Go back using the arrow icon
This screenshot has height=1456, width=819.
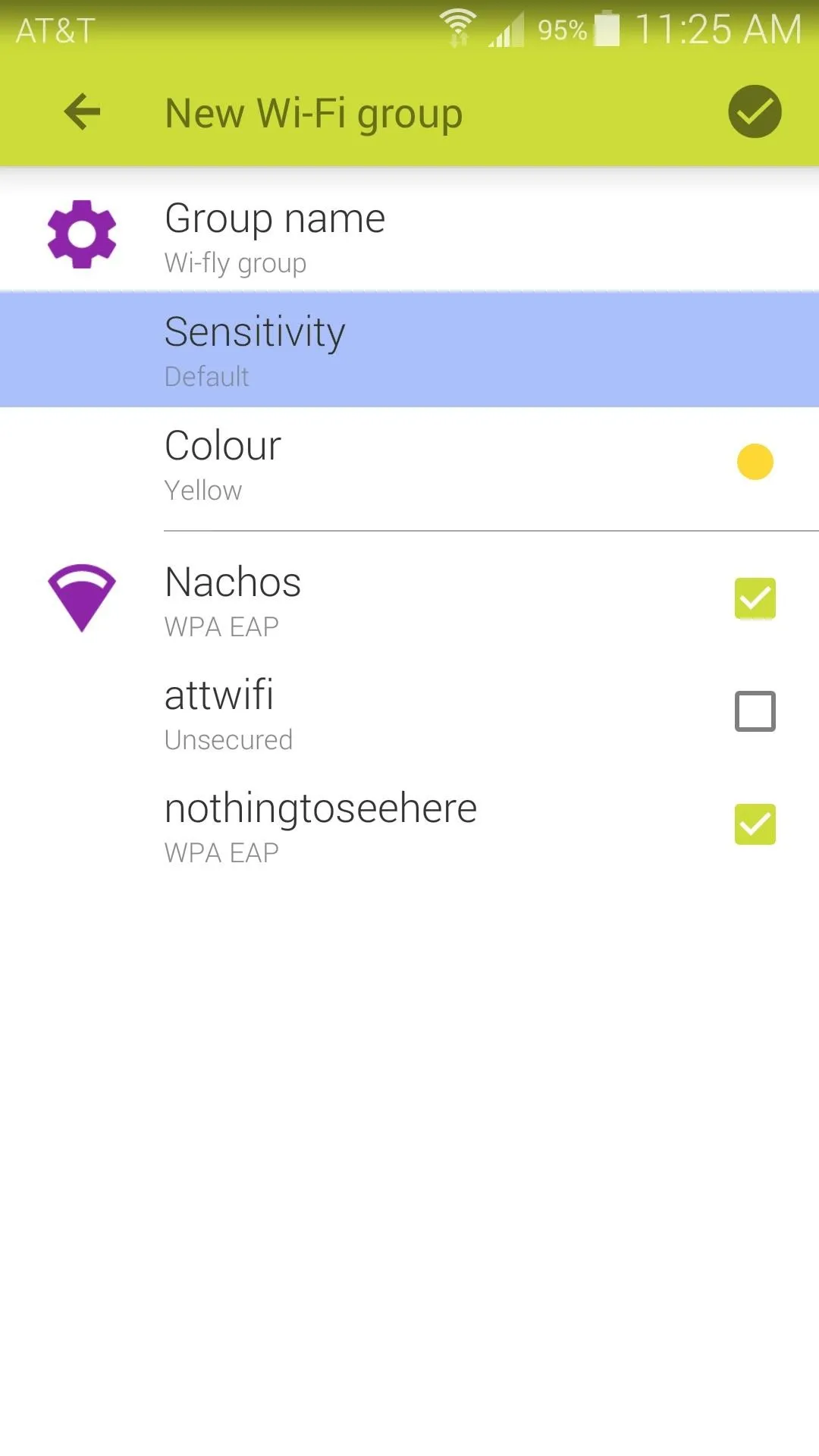(x=82, y=112)
